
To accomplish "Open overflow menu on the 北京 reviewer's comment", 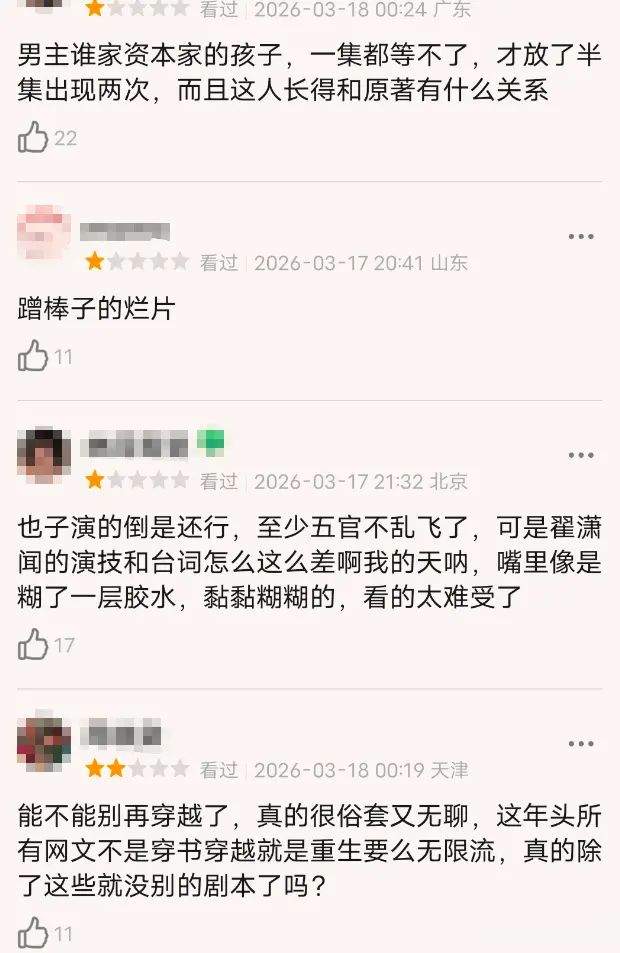I will pyautogui.click(x=581, y=455).
